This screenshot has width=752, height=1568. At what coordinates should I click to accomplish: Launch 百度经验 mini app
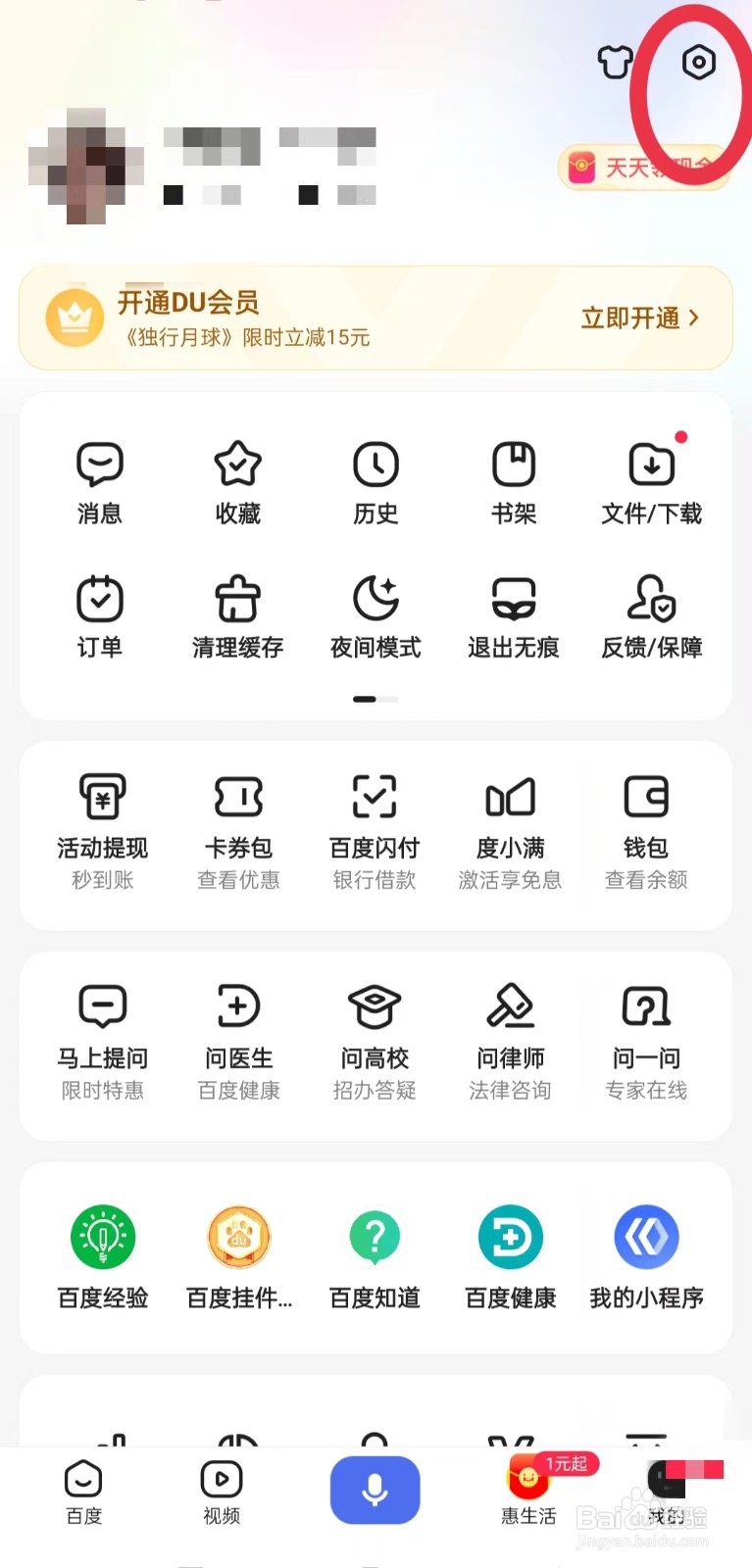coord(103,1258)
